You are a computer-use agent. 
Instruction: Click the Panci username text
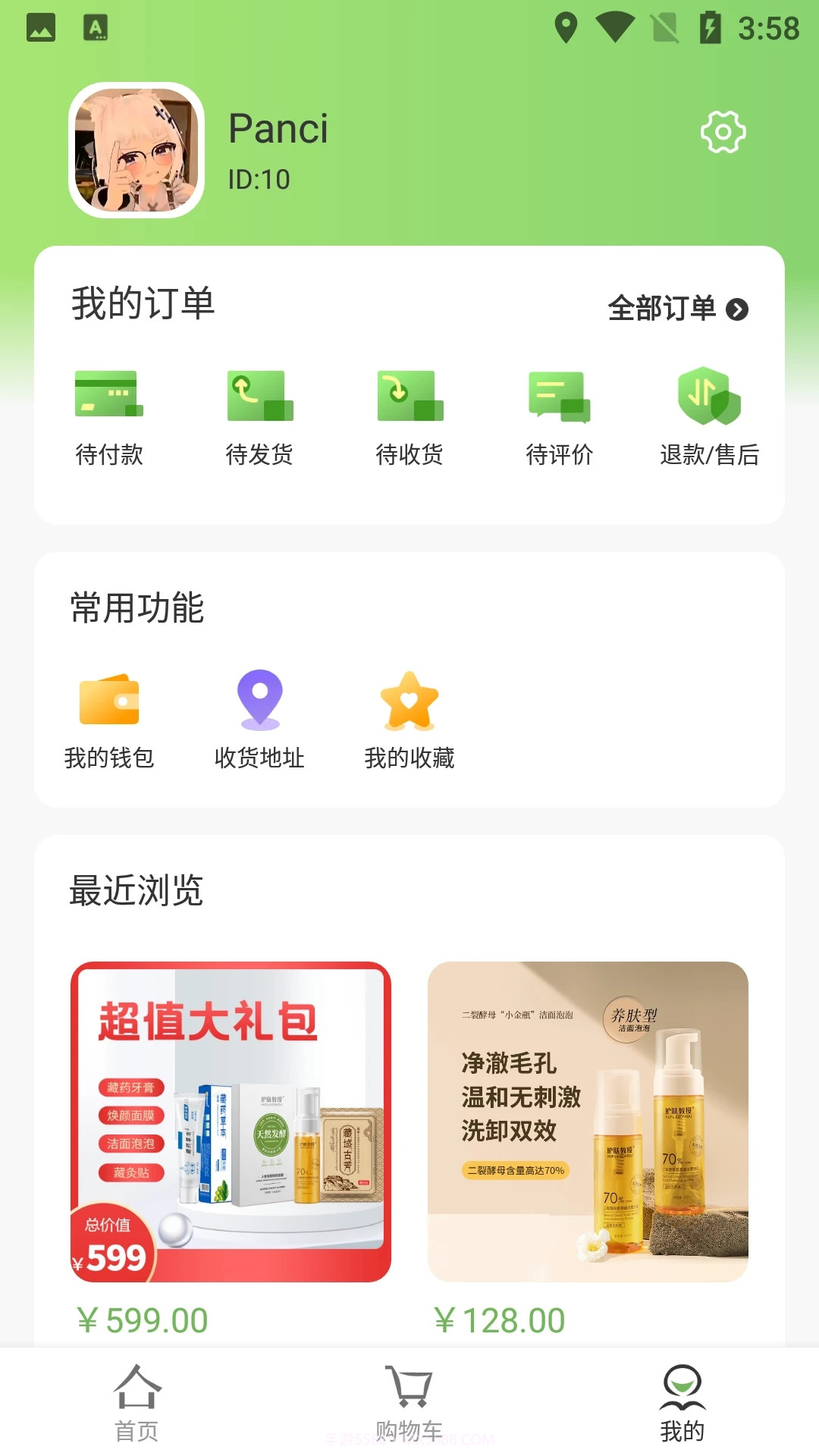[x=278, y=129]
